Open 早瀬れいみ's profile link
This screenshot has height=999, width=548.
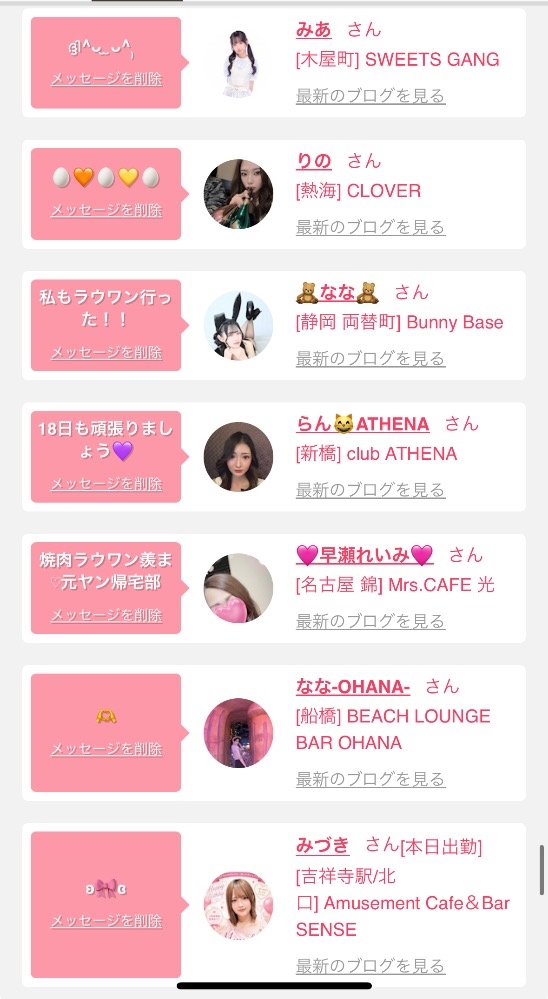pyautogui.click(x=364, y=555)
